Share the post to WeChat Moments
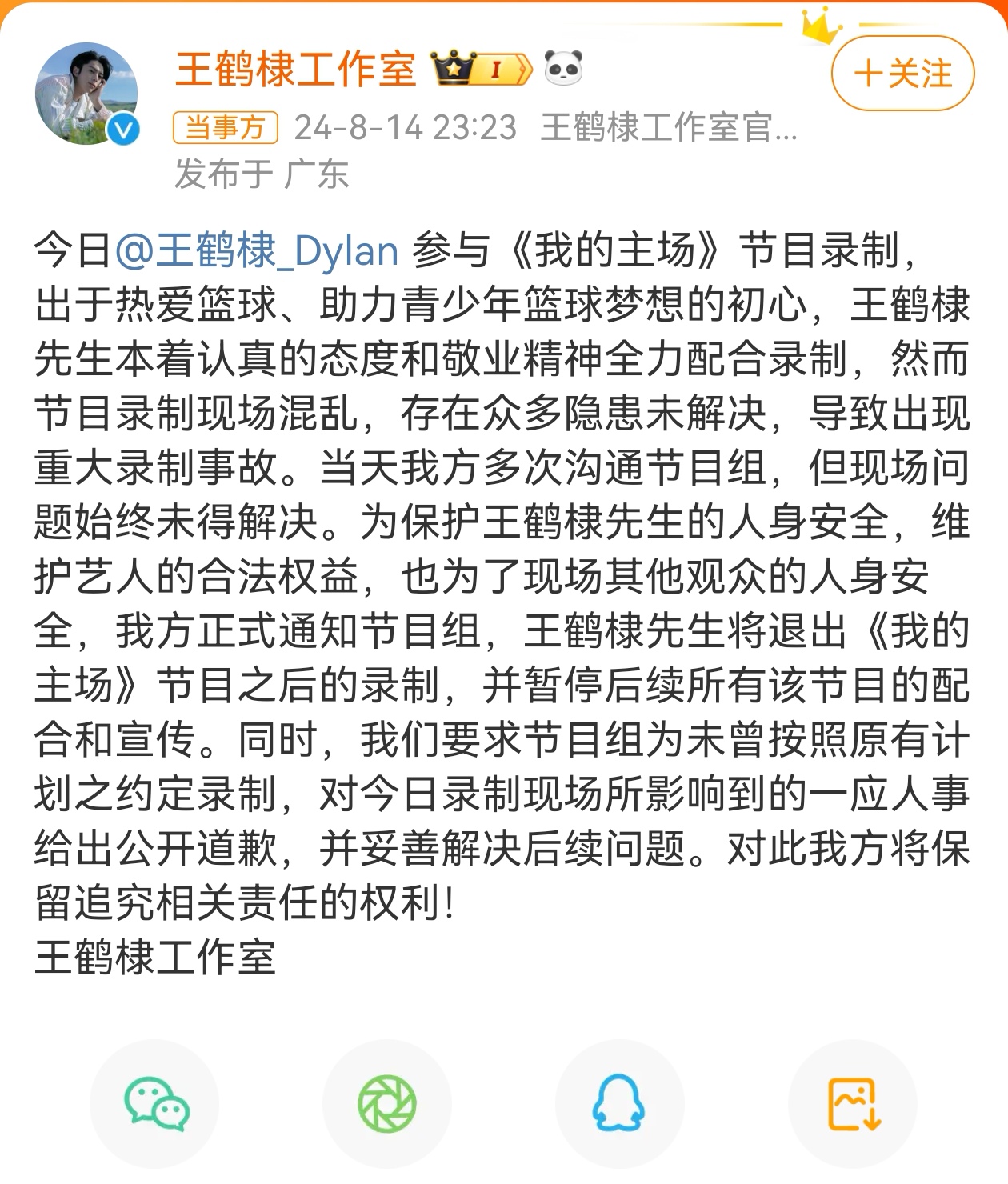 387,1104
